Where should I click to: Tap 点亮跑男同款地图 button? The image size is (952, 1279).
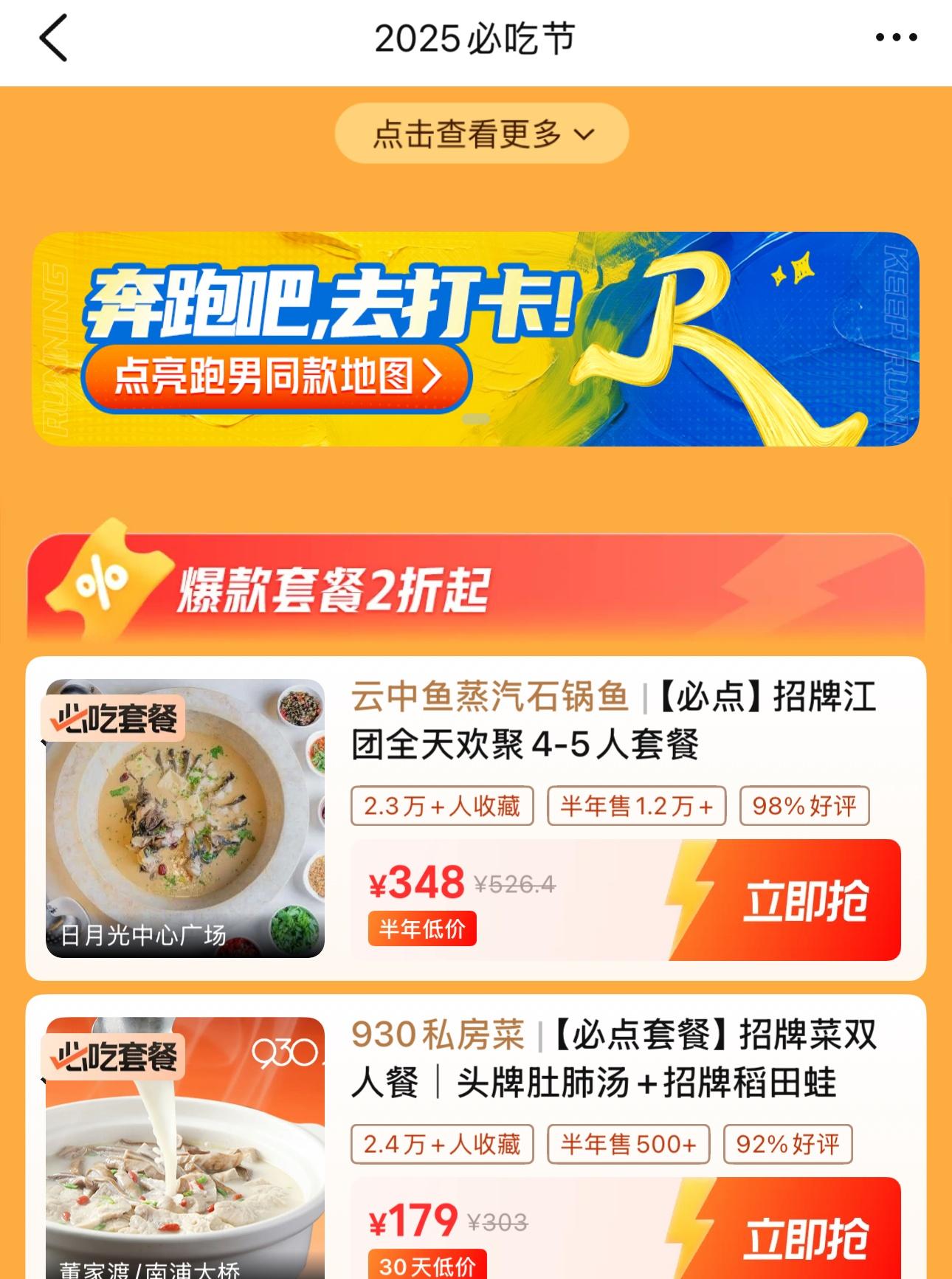(x=277, y=377)
